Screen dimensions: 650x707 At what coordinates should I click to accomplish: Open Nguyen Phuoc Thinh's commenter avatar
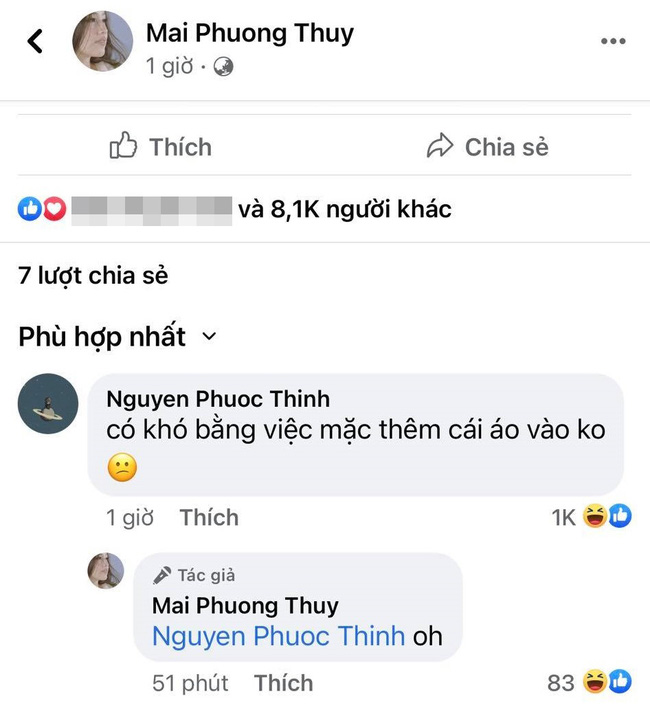pyautogui.click(x=48, y=404)
